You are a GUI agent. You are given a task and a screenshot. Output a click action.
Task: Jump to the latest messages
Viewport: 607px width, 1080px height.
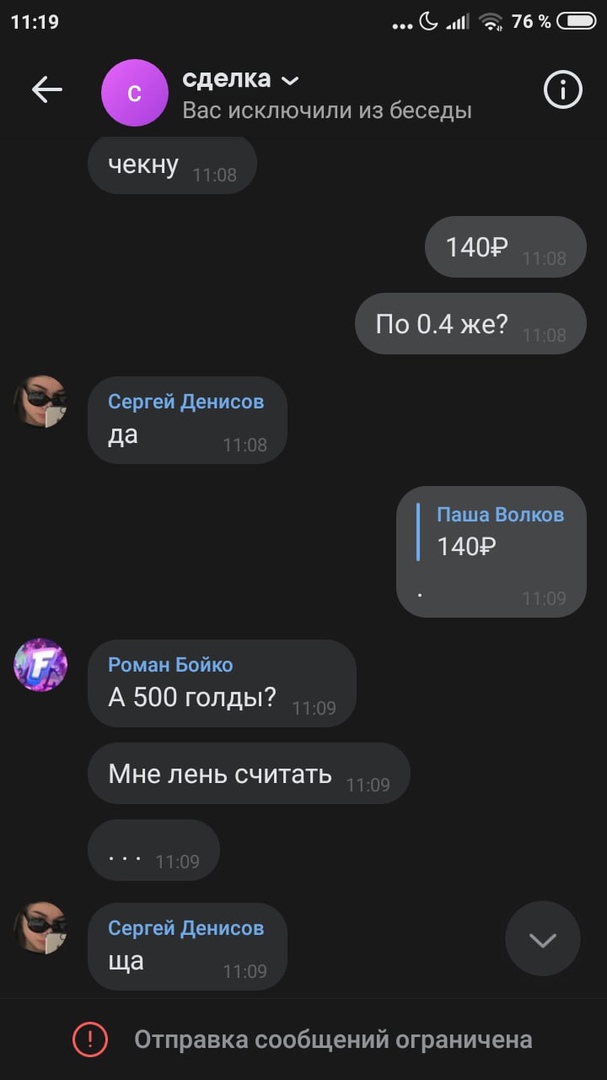point(542,939)
